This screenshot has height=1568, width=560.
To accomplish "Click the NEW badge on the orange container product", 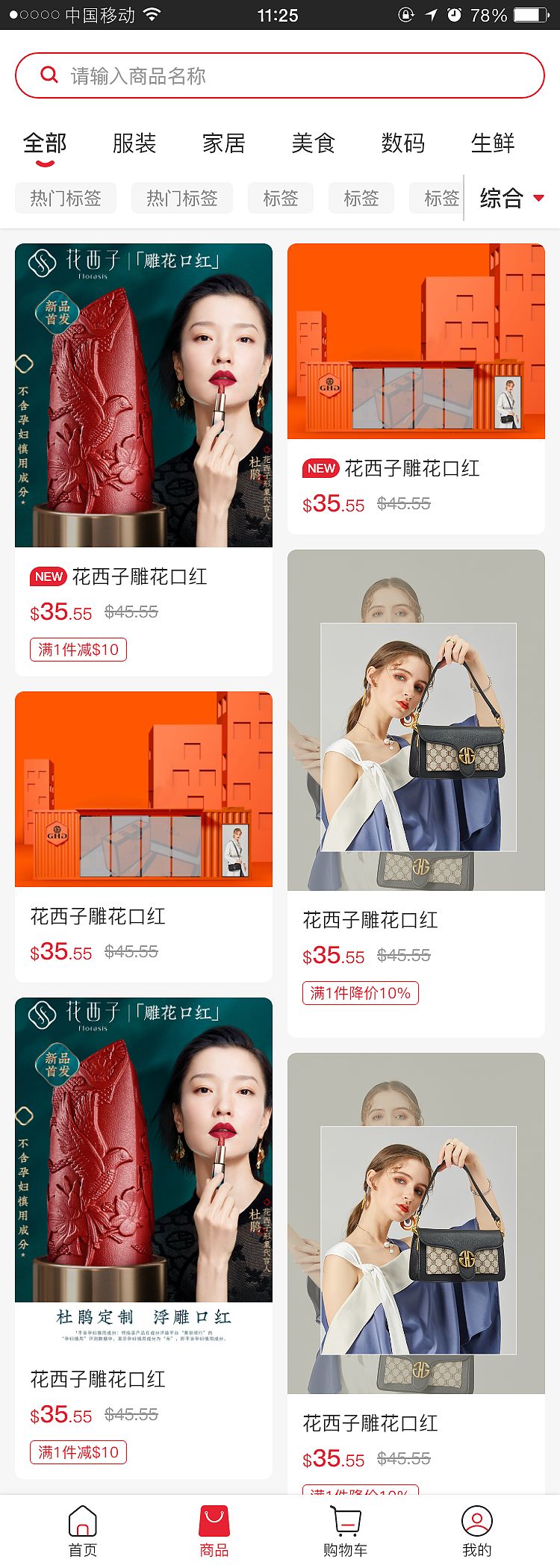I will point(321,468).
